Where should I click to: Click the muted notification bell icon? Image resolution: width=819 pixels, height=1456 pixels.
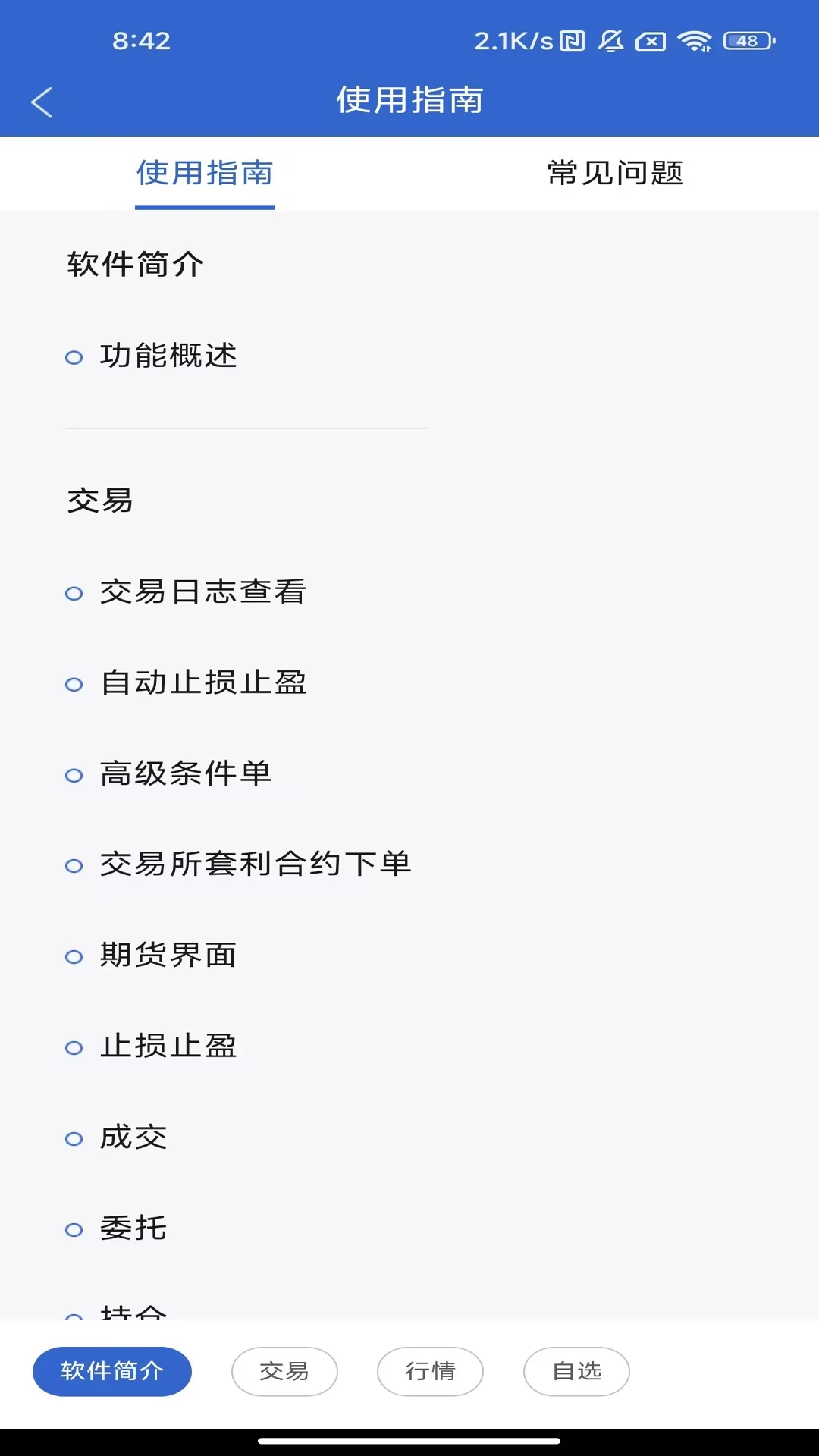point(609,42)
